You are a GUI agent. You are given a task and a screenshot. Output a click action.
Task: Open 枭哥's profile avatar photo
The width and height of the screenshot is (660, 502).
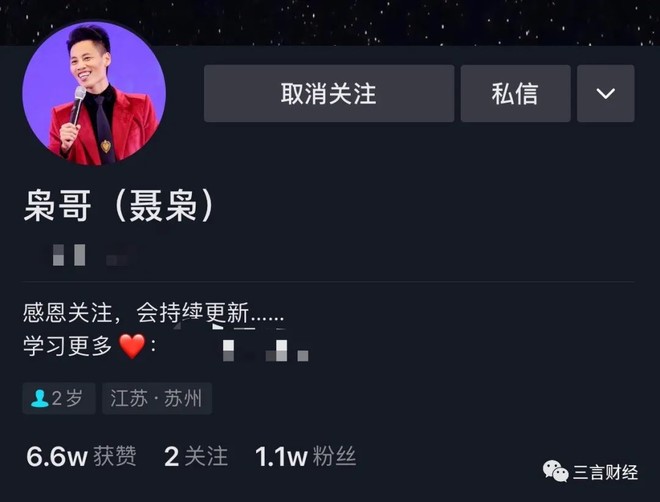pos(94,92)
